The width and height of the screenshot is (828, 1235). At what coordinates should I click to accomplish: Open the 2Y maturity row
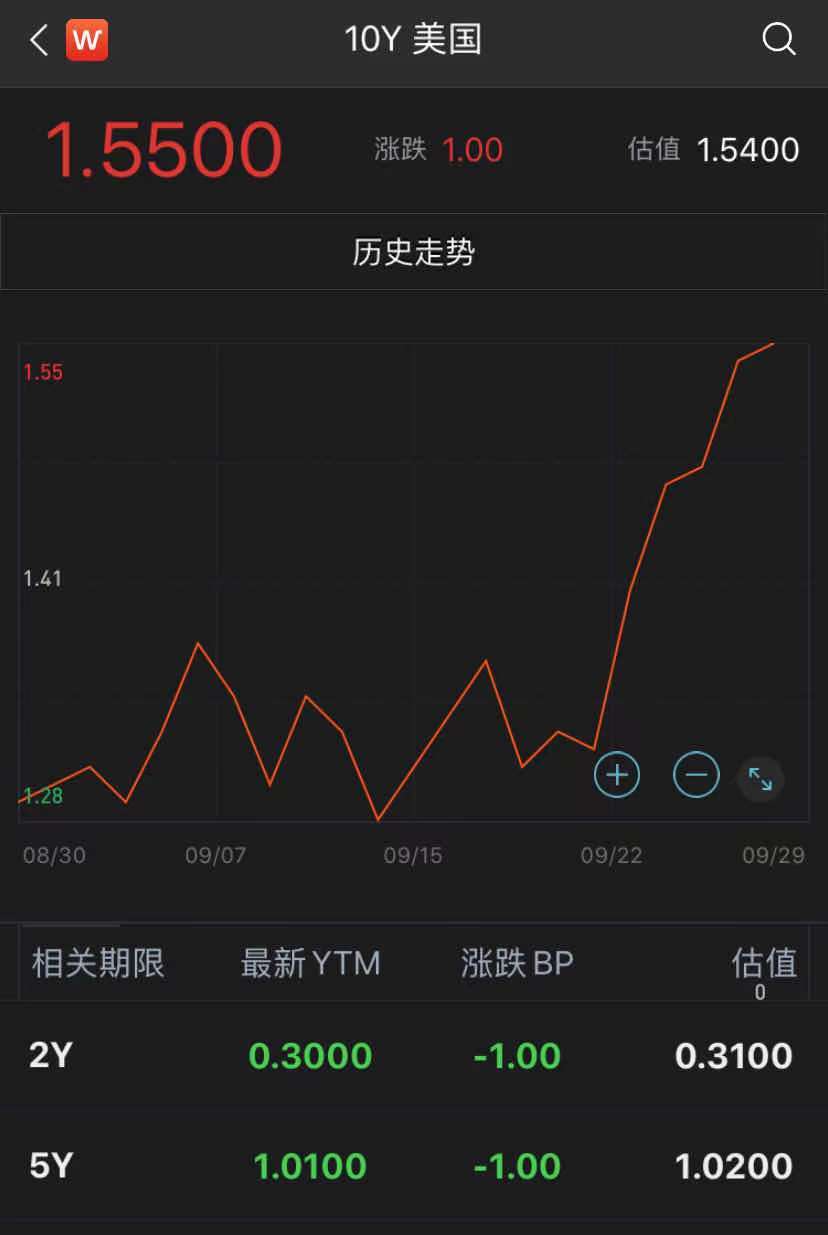pyautogui.click(x=413, y=1056)
